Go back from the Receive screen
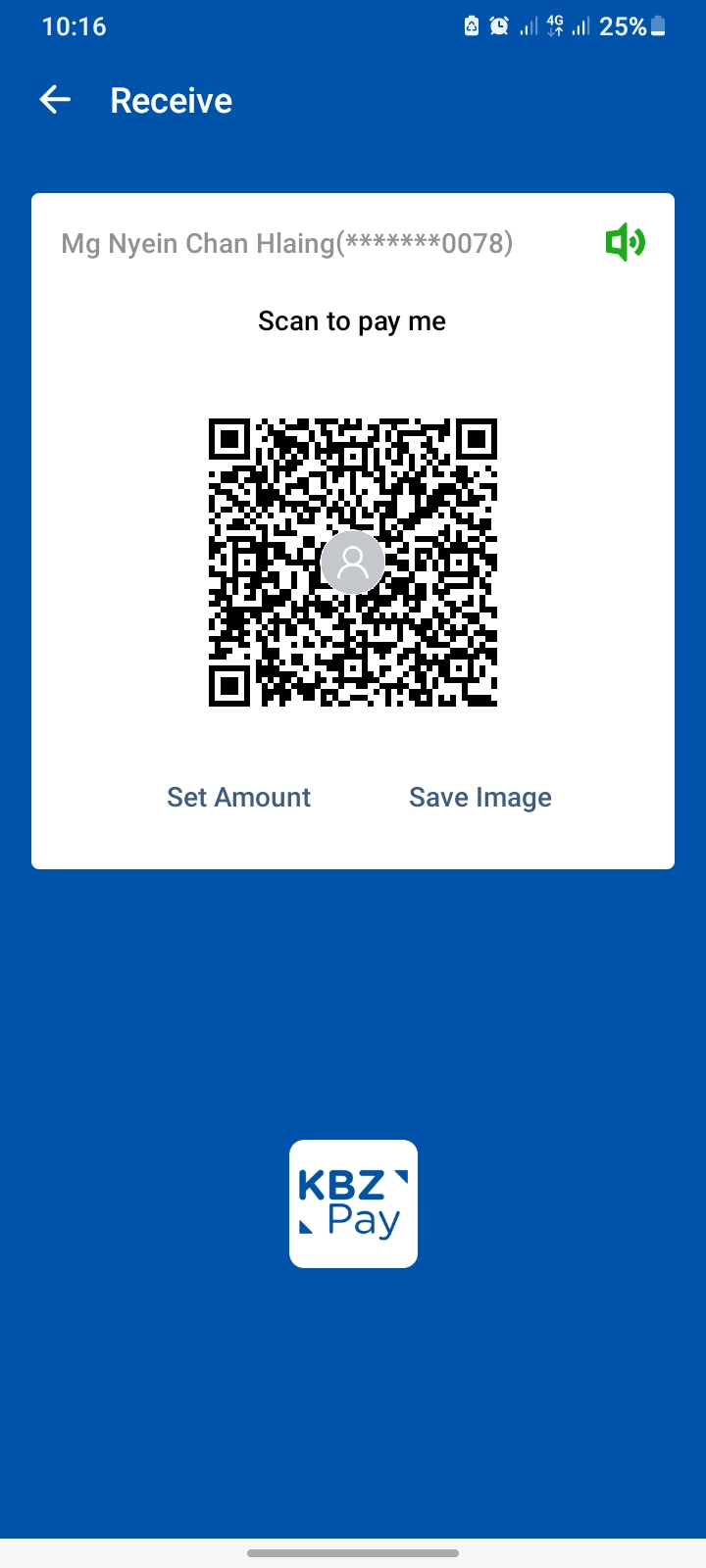 55,100
